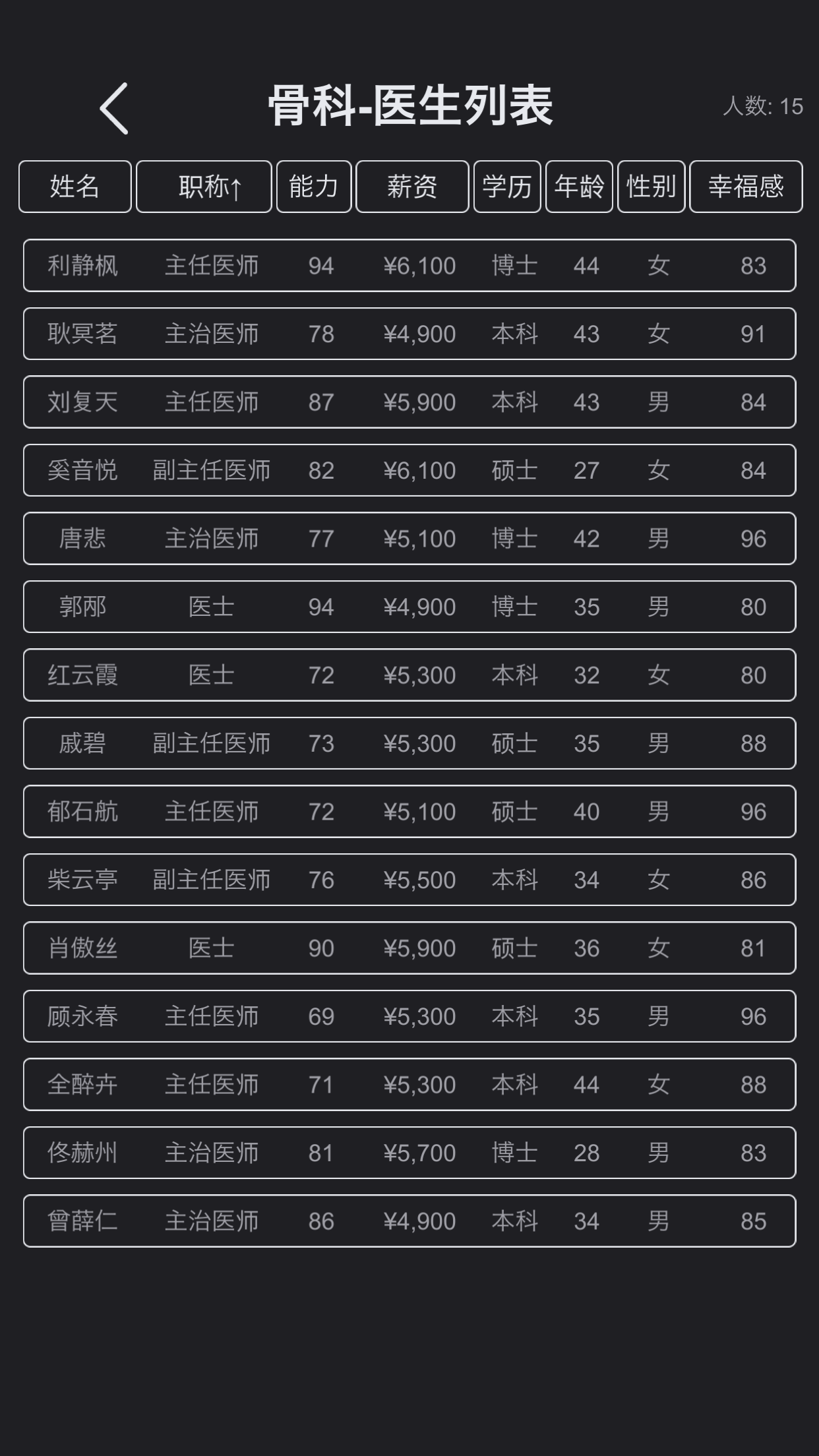Sort doctors by 性别 column
819x1456 pixels.
click(x=650, y=187)
